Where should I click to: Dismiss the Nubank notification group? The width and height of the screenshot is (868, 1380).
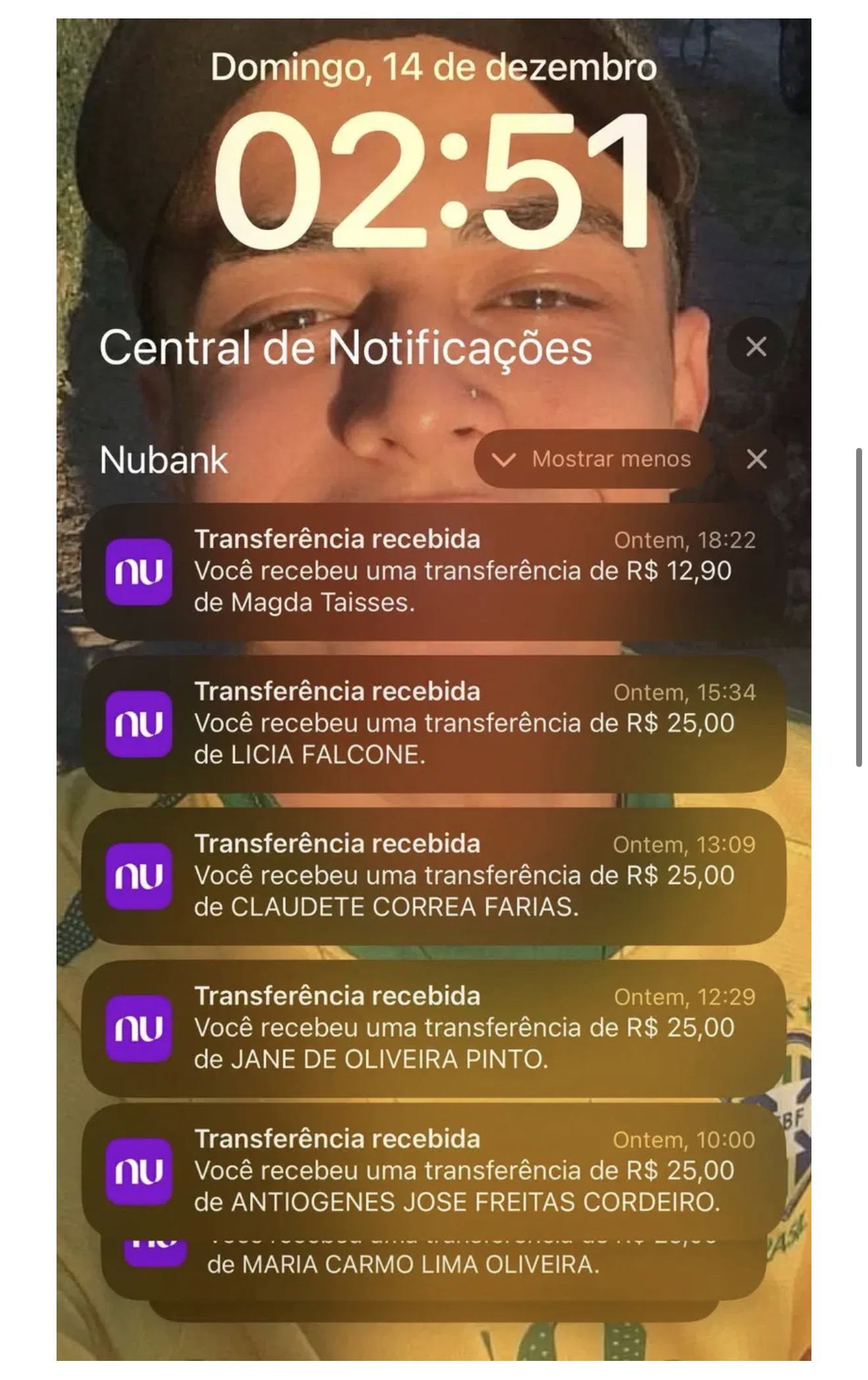756,459
